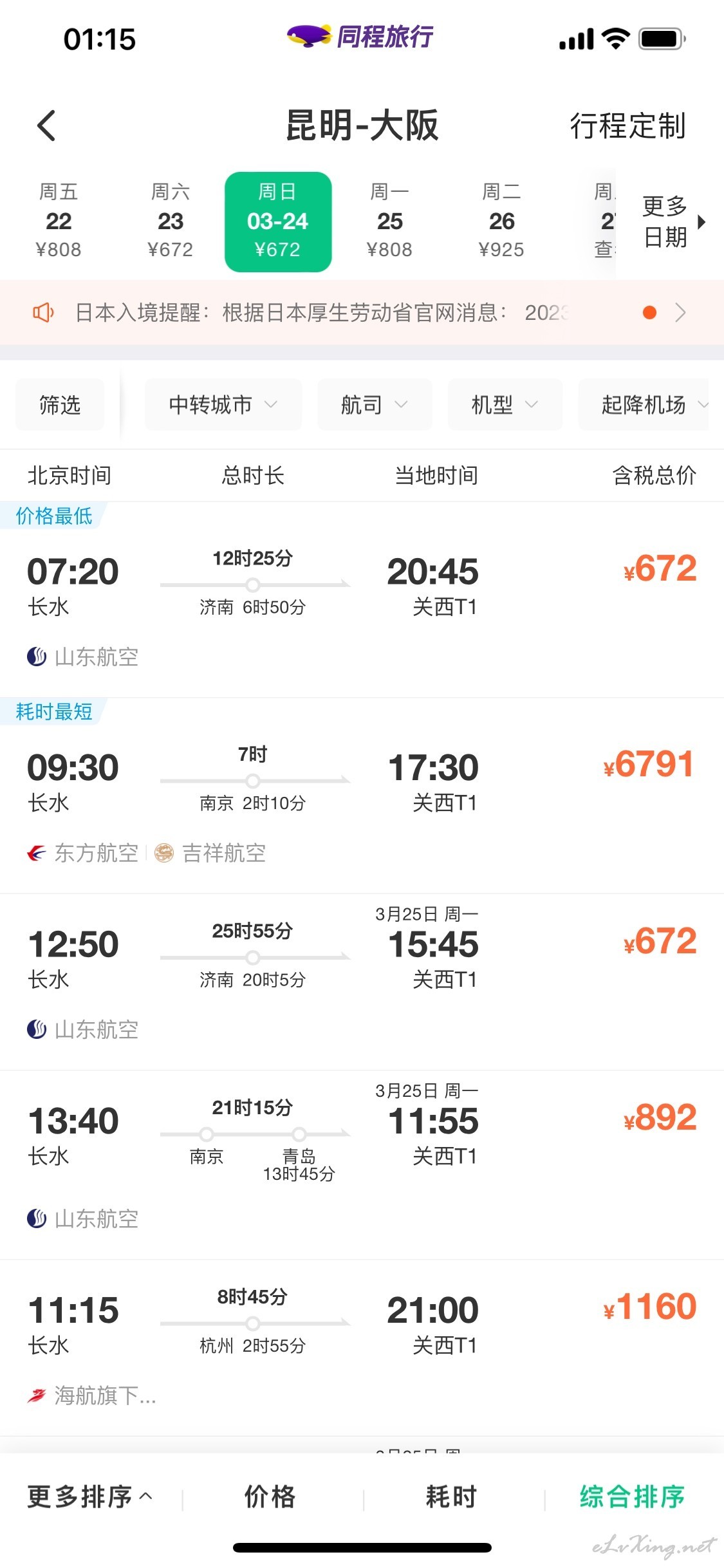Open 更多日期 for more dates
The width and height of the screenshot is (724, 1568).
point(673,221)
